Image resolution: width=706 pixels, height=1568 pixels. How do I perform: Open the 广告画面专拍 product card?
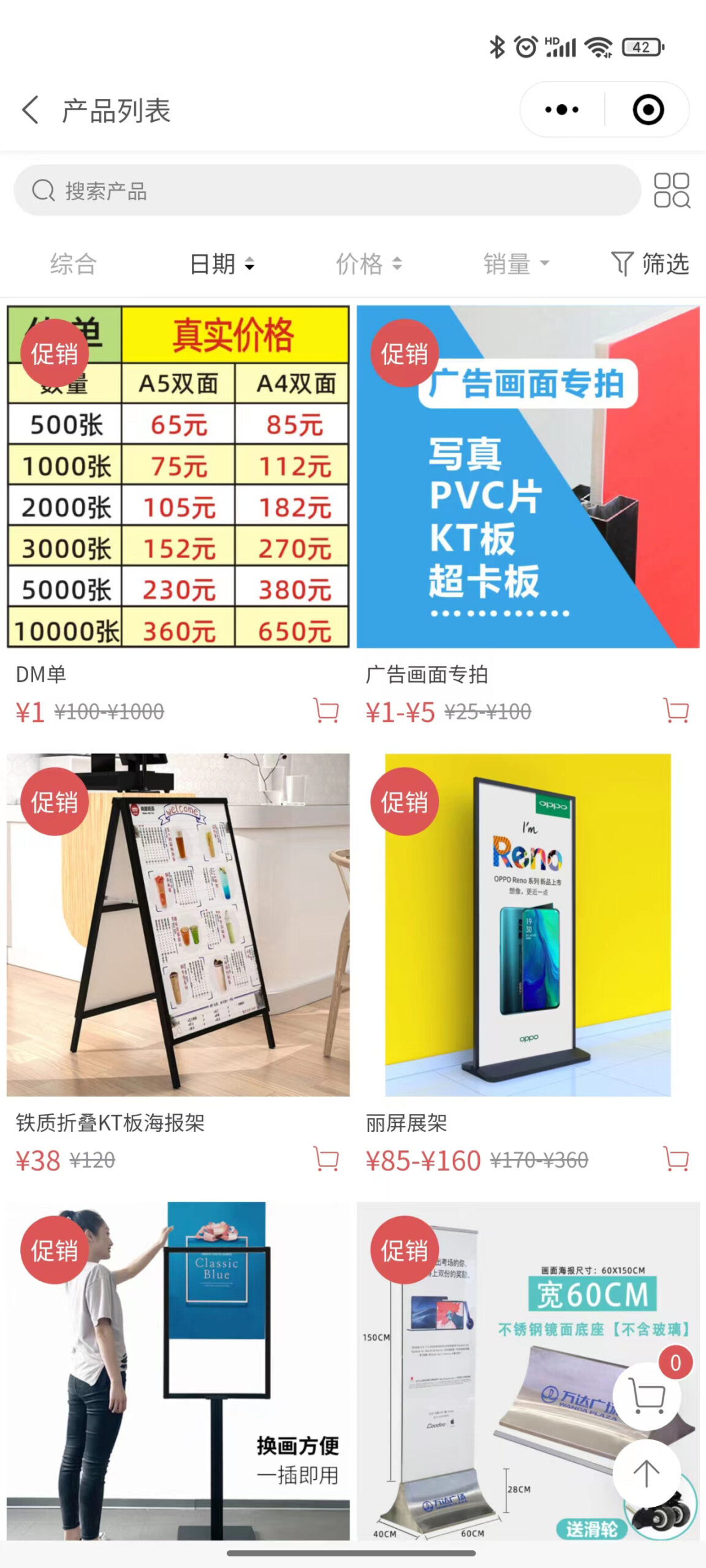[x=528, y=477]
